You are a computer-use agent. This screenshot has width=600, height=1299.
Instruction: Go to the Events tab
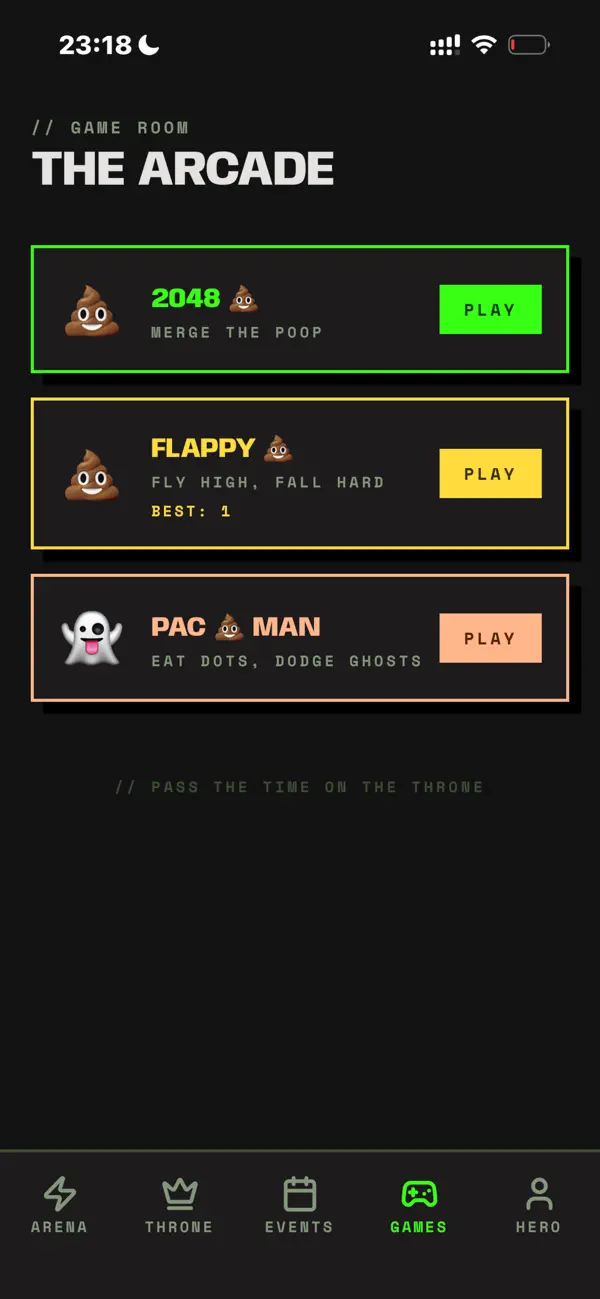click(x=299, y=1205)
